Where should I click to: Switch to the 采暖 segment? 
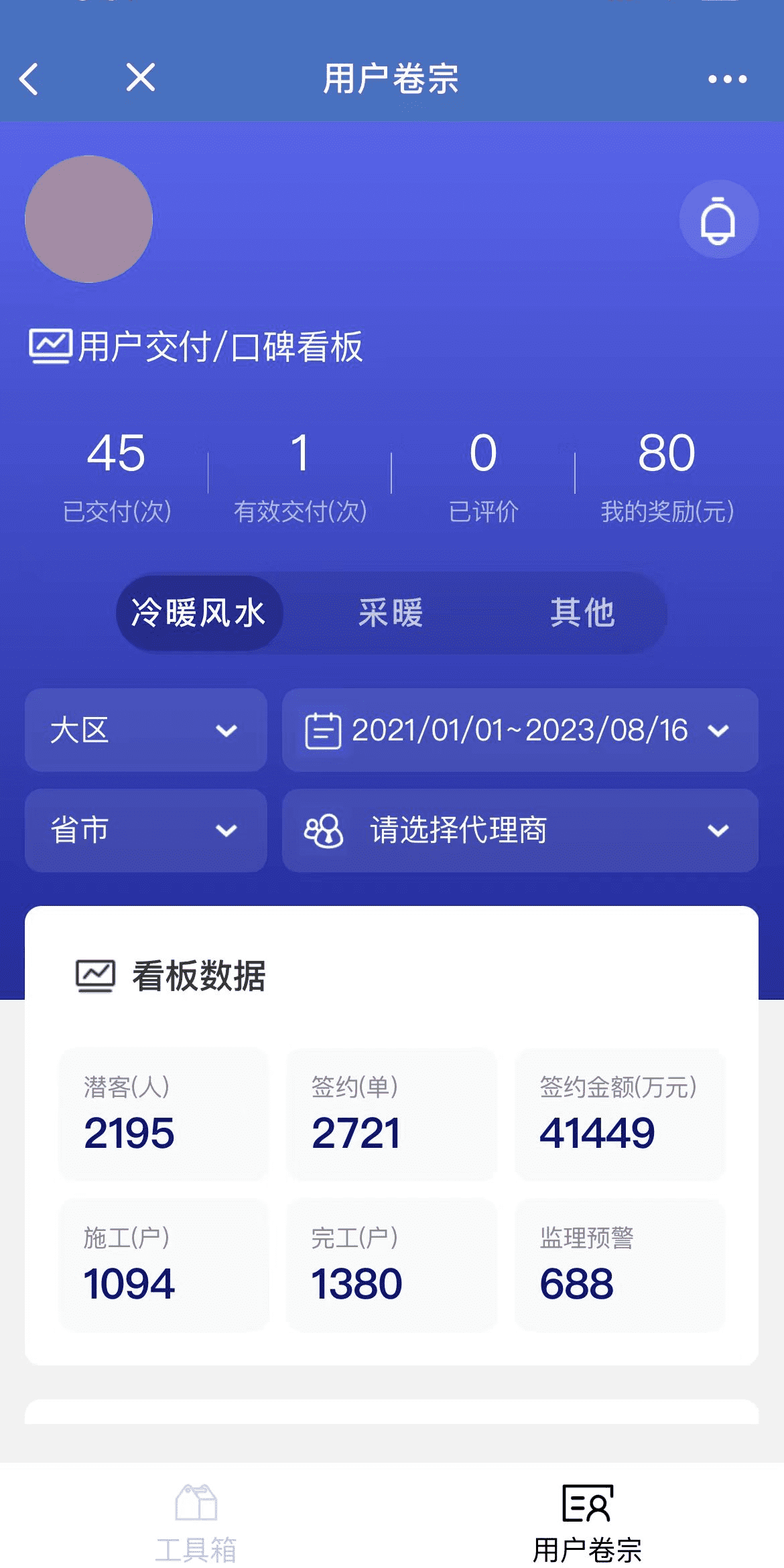(391, 613)
